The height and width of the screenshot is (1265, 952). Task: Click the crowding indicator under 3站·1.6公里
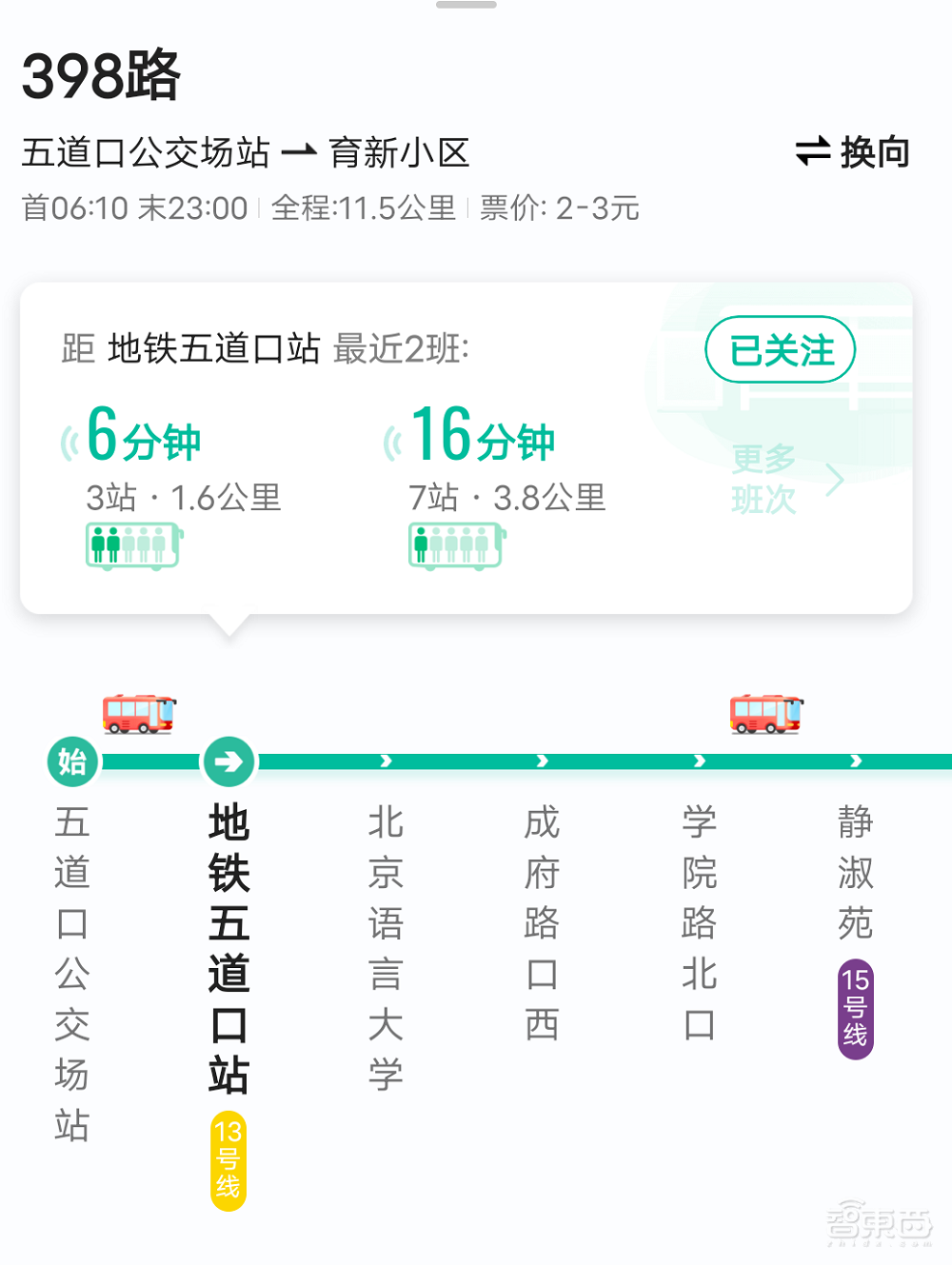coord(131,545)
